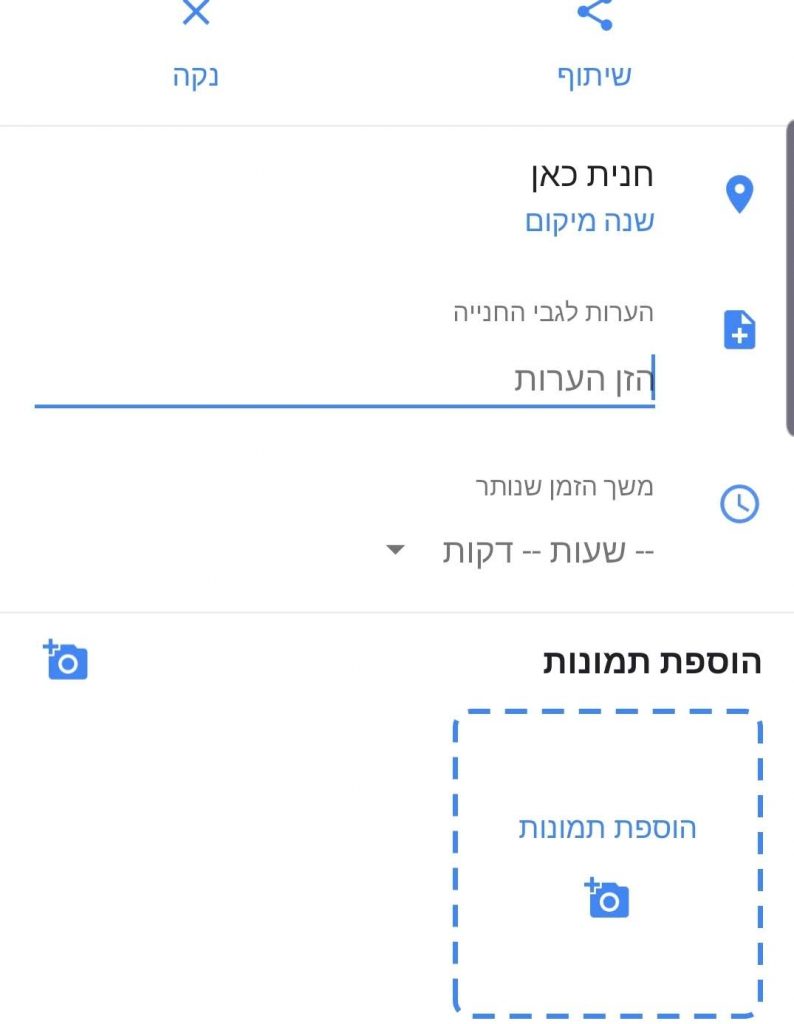
Task: Tap the שנה מיקום link
Action: 589,221
